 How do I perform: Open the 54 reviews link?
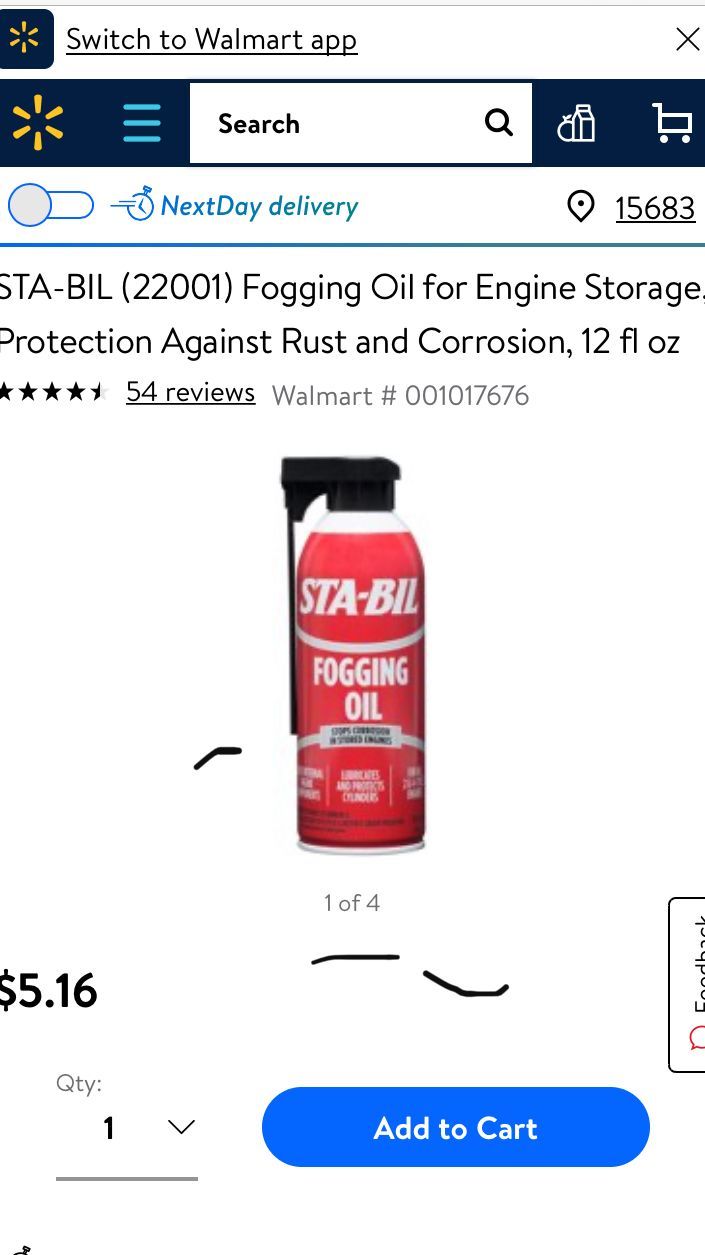pyautogui.click(x=190, y=392)
